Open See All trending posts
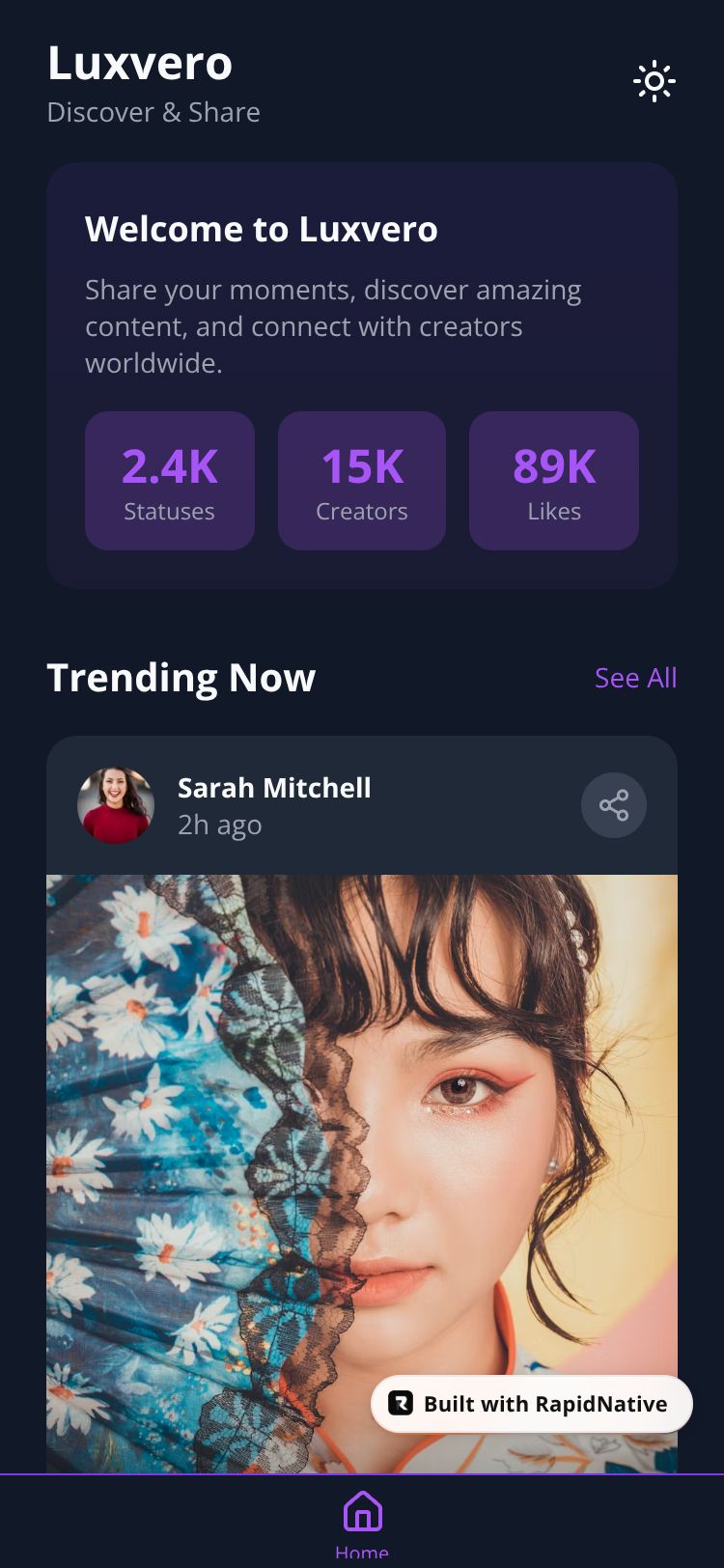 635,678
